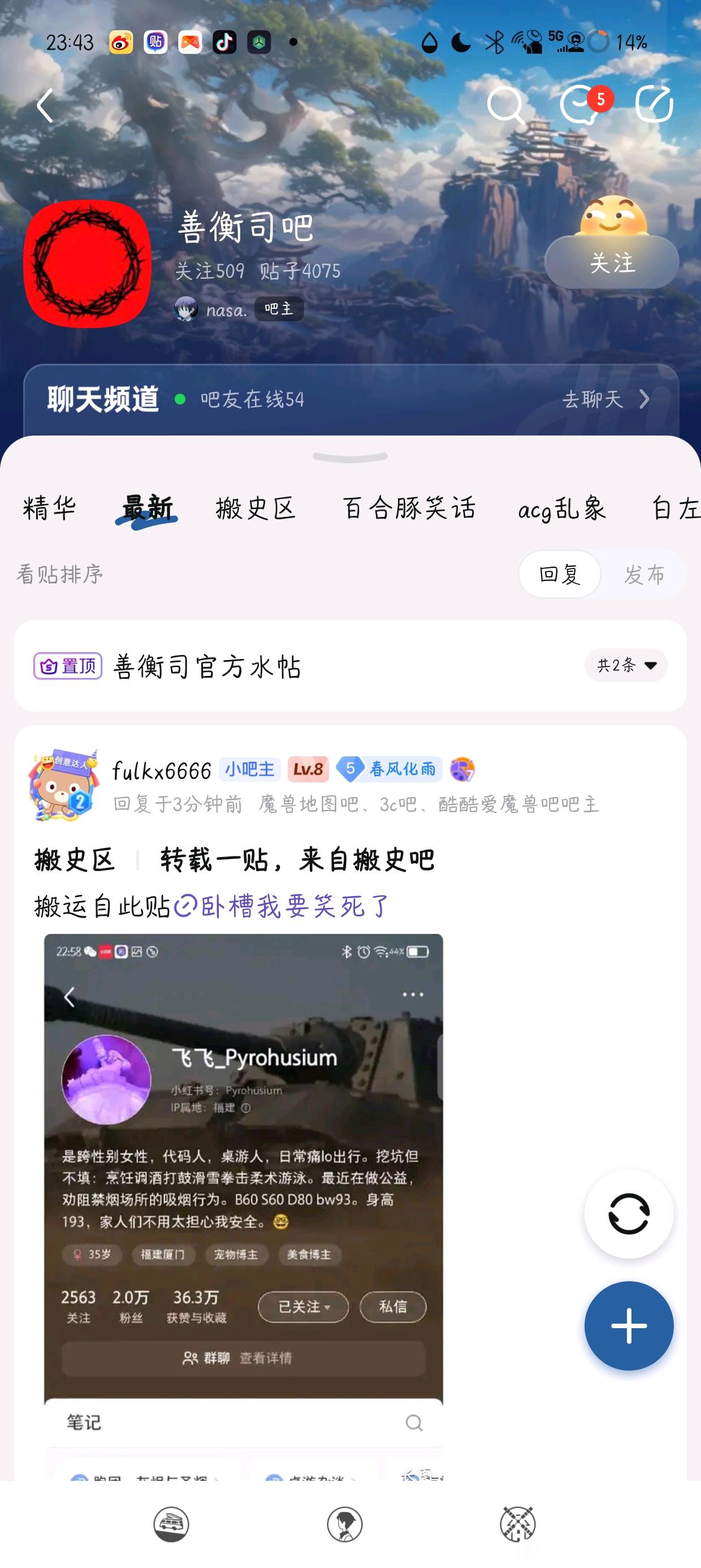Switch to the acg乱象 tab

[x=562, y=509]
